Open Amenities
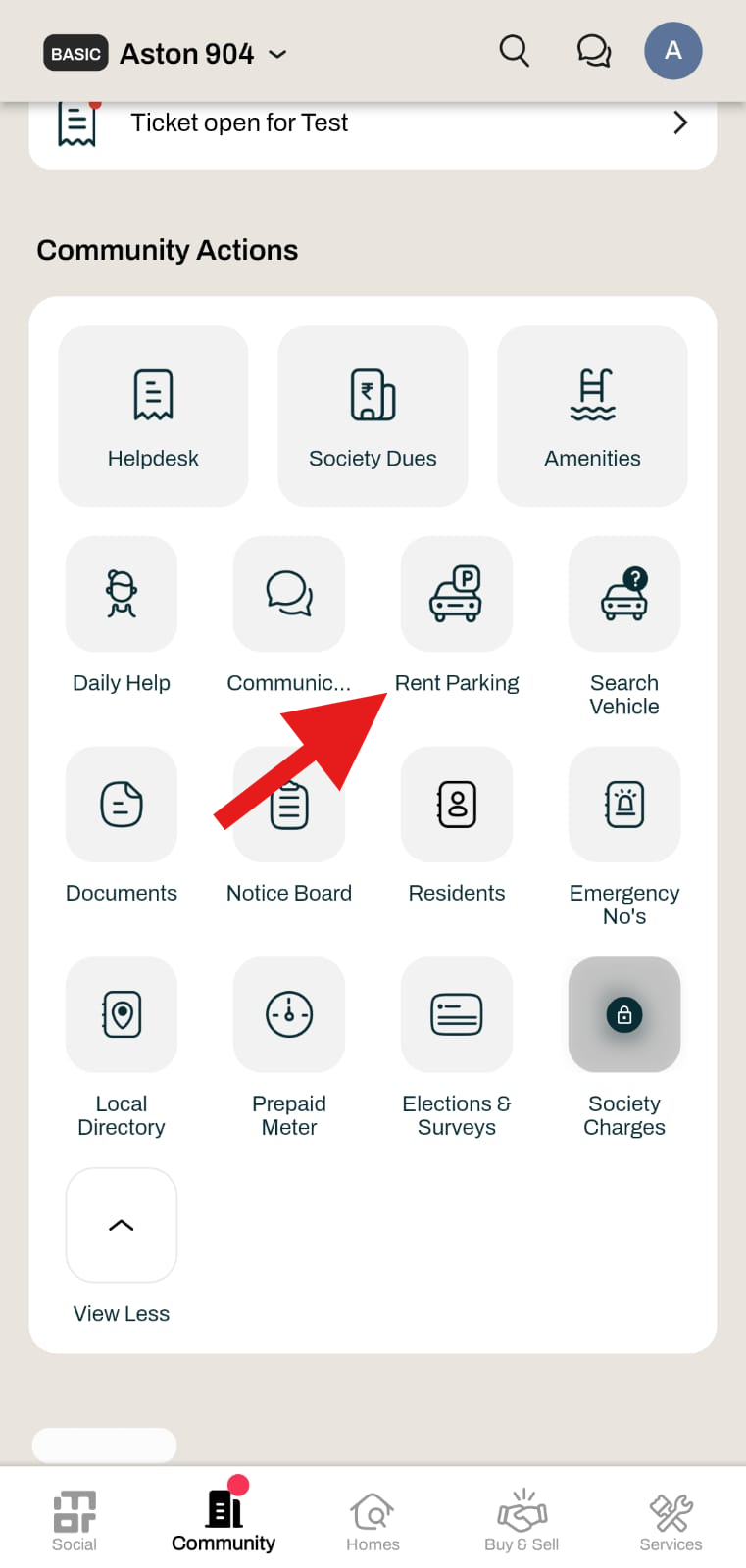The image size is (746, 1568). tap(592, 416)
